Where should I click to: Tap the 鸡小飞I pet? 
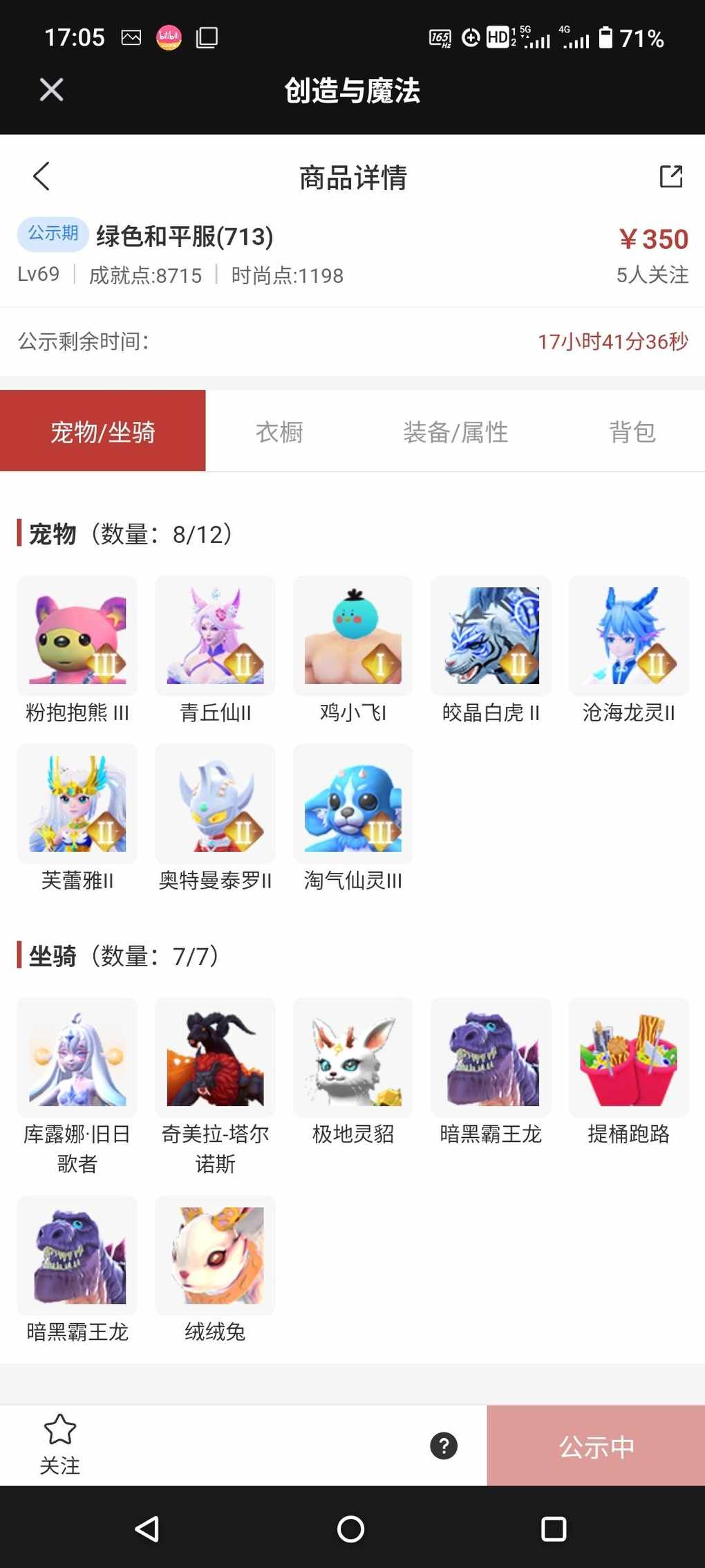tap(353, 636)
